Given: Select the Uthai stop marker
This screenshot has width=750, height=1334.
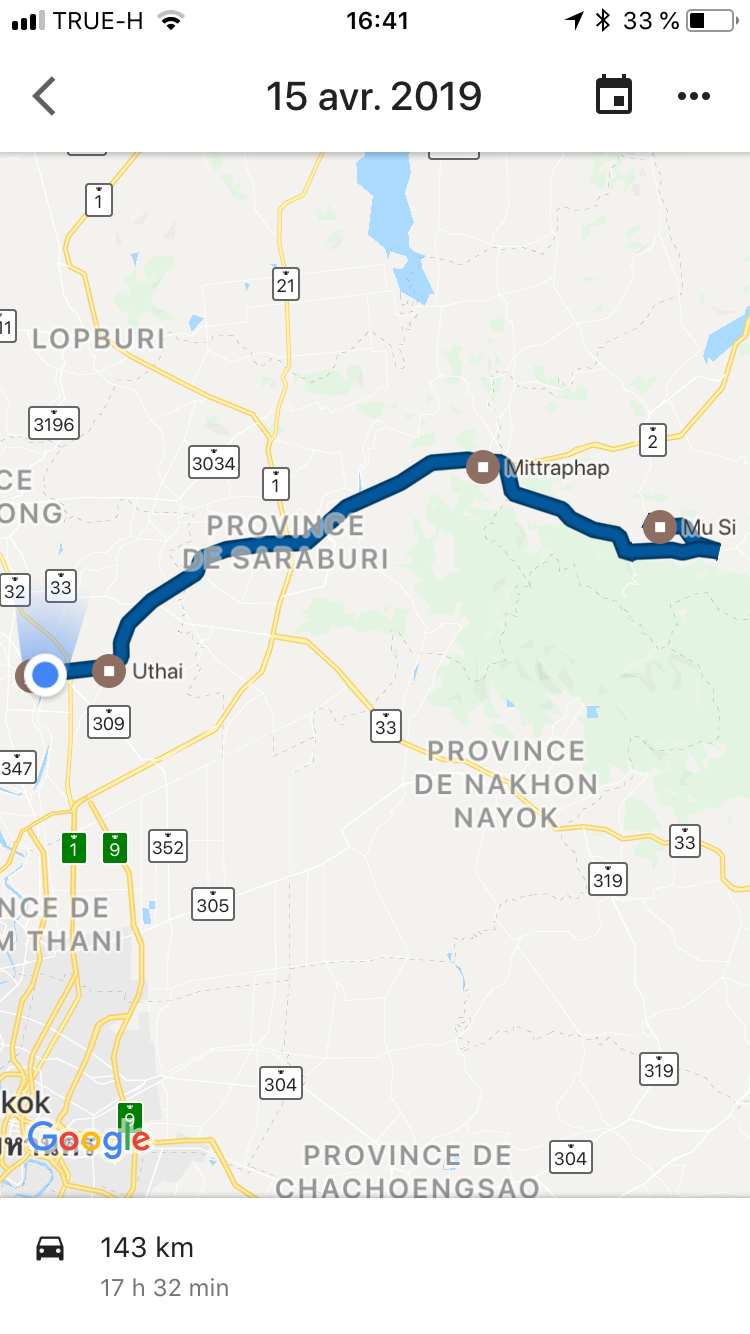Looking at the screenshot, I should [x=109, y=671].
